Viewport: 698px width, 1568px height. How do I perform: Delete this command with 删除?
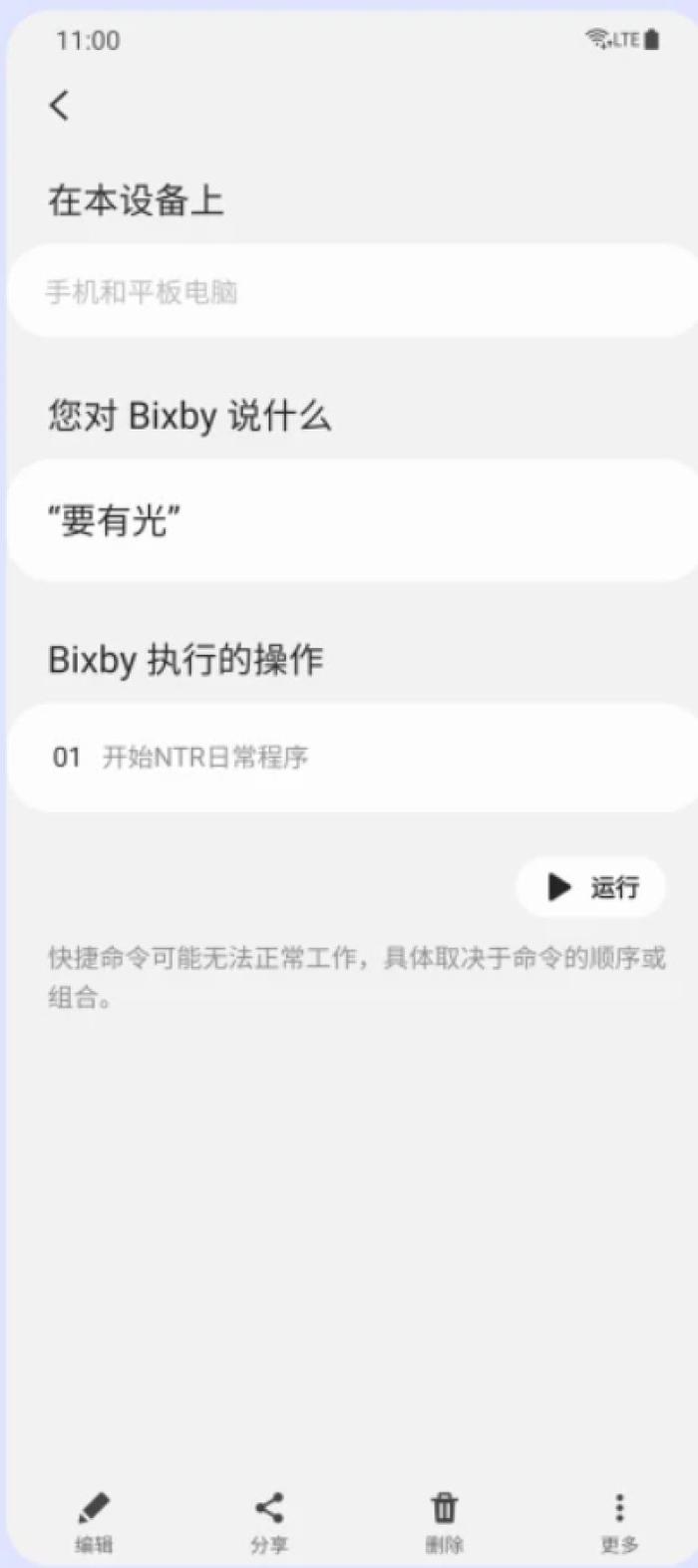click(x=445, y=1523)
